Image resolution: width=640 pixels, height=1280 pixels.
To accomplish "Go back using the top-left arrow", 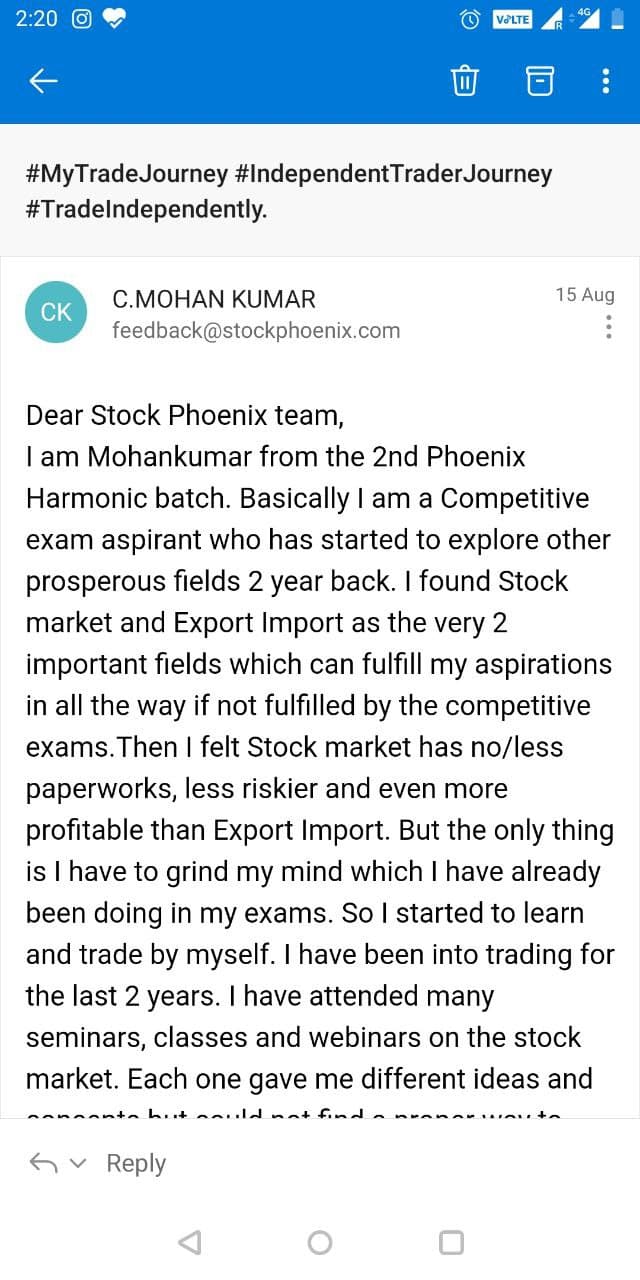I will 43,81.
